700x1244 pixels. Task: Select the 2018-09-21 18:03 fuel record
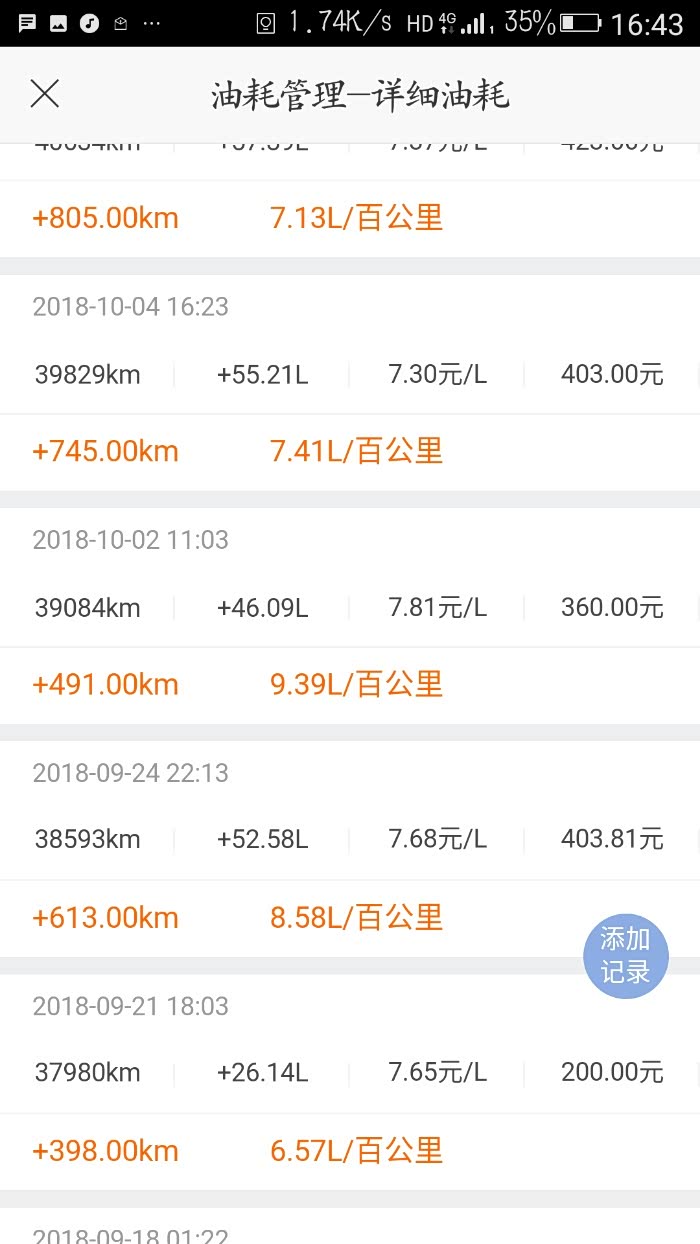(349, 1073)
